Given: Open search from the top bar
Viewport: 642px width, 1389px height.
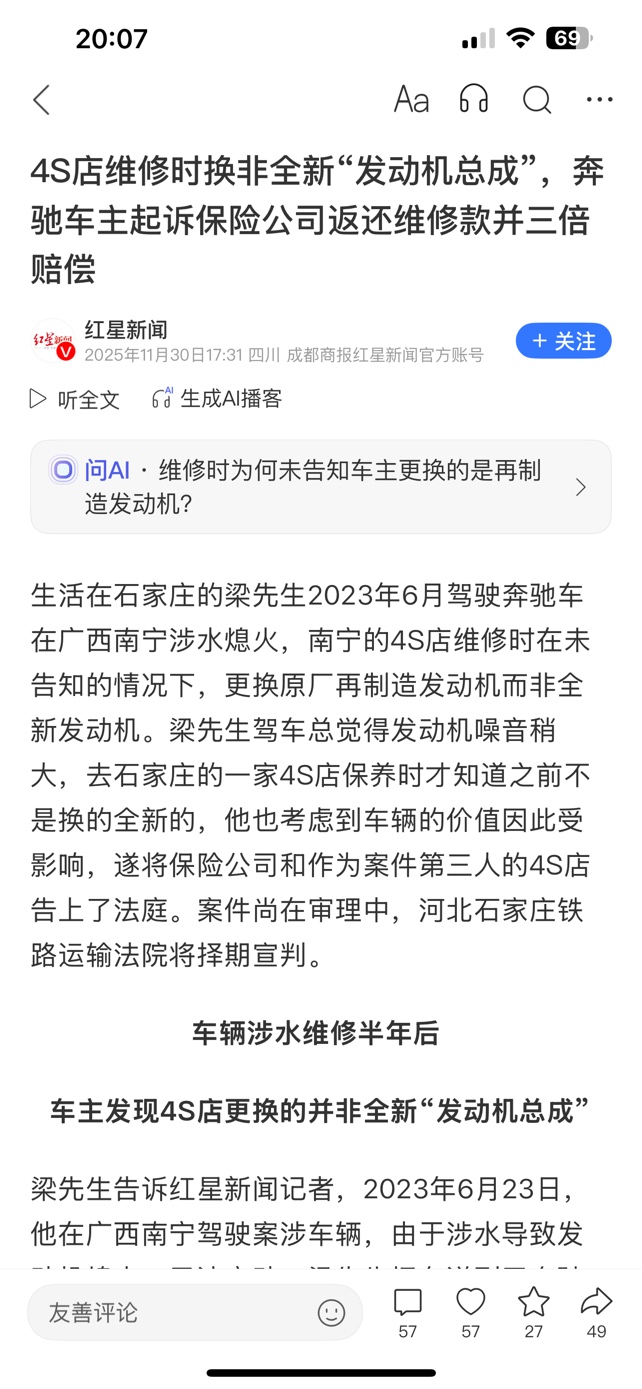Looking at the screenshot, I should coord(537,100).
